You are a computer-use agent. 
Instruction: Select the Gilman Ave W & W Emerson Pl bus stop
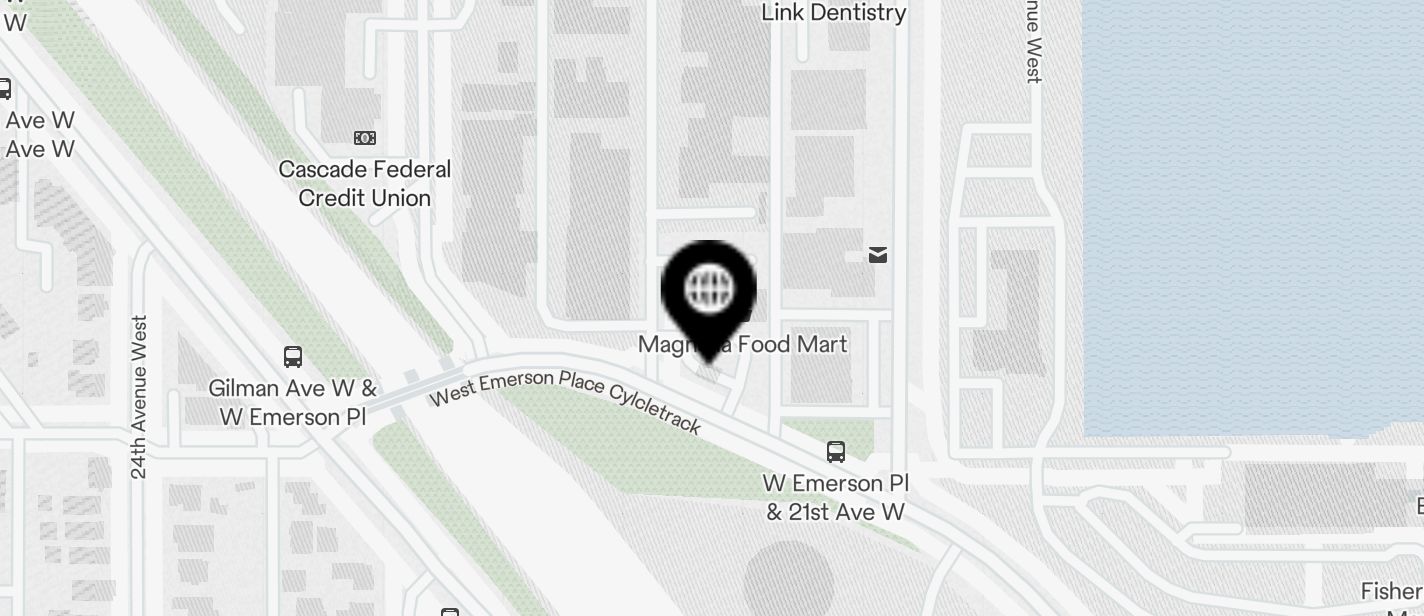pos(293,357)
